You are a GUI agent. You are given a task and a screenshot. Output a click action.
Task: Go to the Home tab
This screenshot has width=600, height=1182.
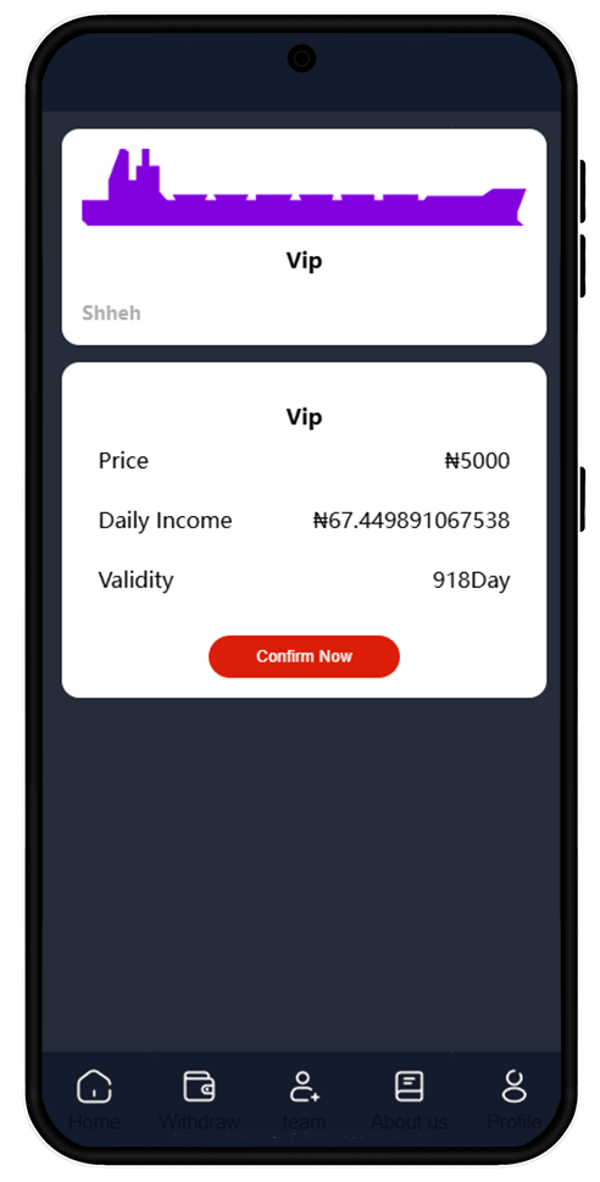click(94, 1098)
